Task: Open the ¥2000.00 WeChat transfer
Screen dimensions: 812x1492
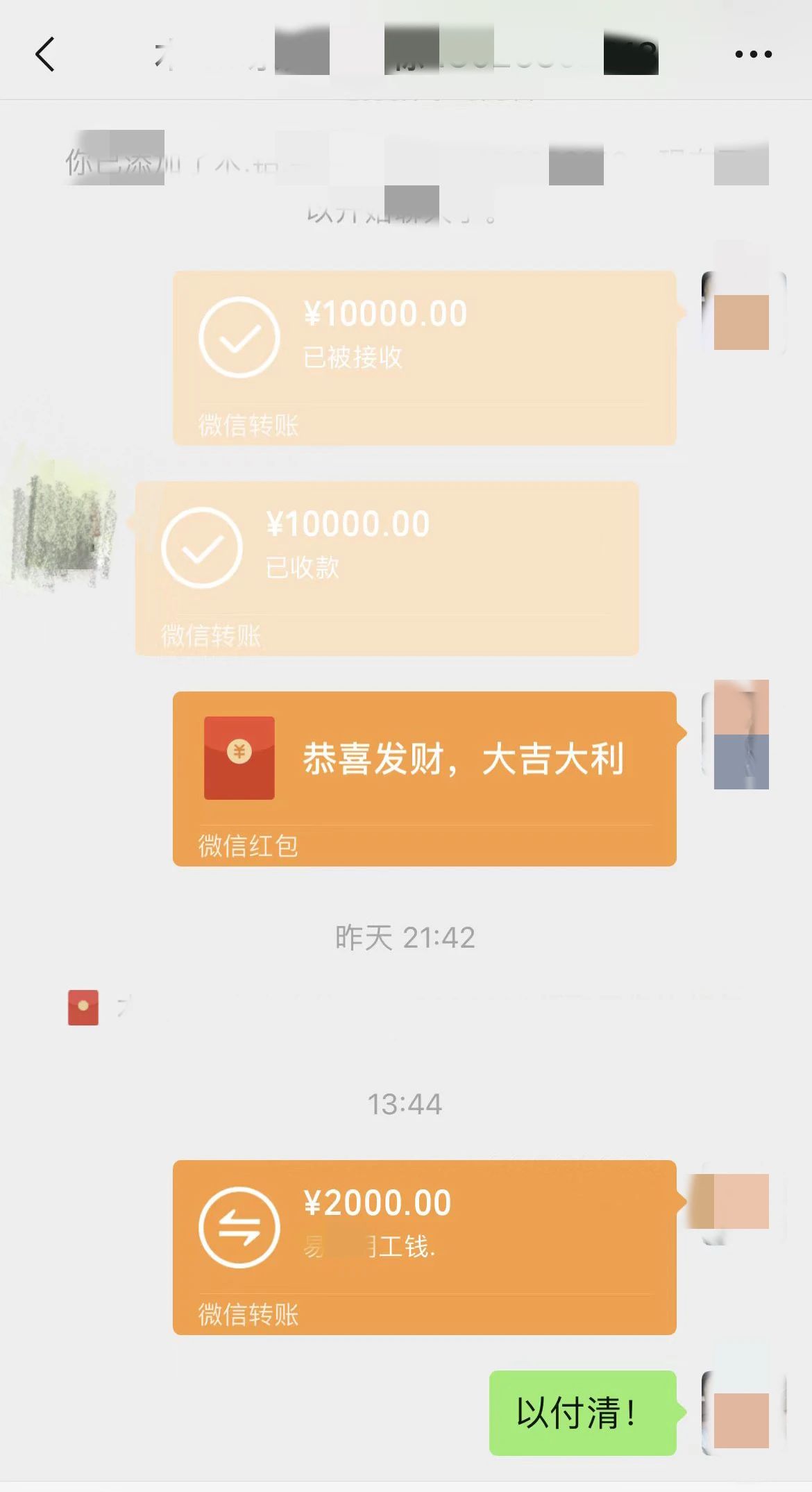Action: (423, 1246)
